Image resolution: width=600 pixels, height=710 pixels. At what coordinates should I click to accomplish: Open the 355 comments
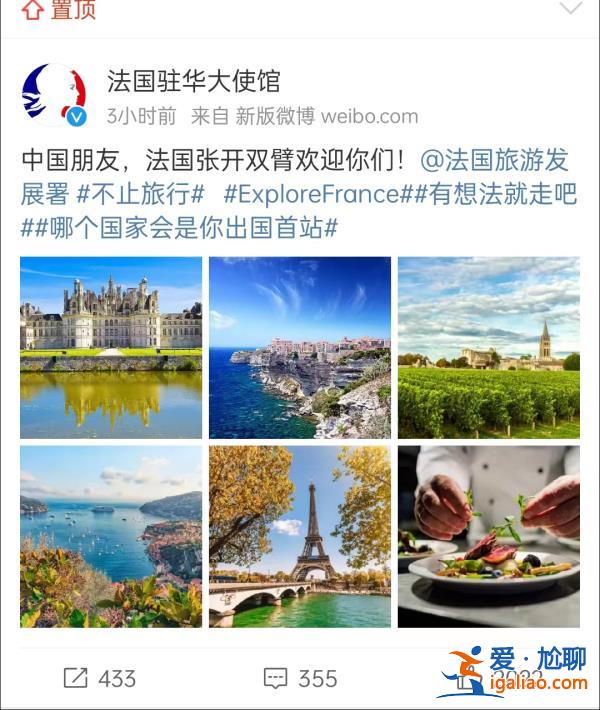click(300, 678)
